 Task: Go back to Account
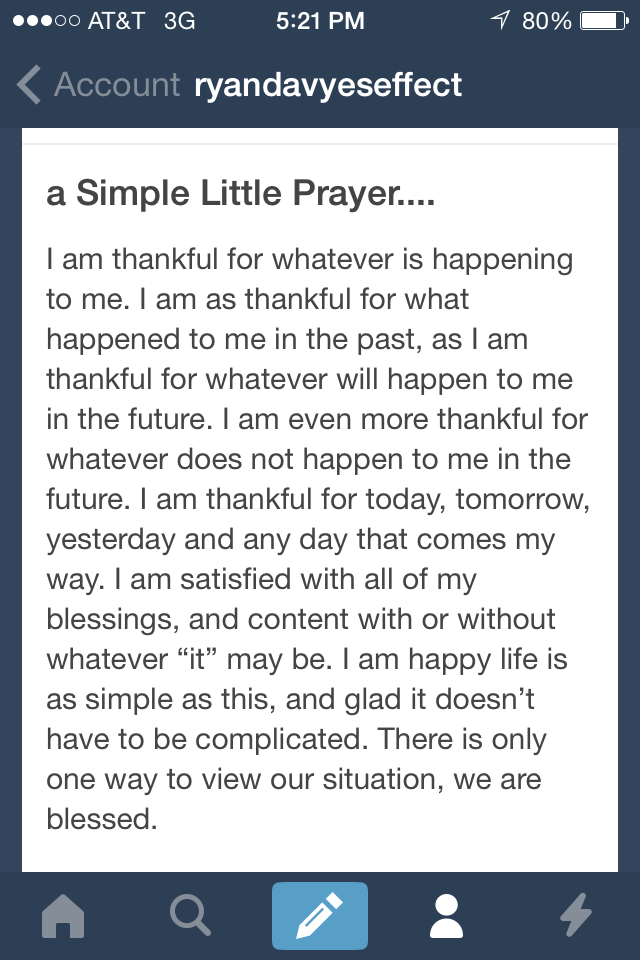(x=98, y=85)
